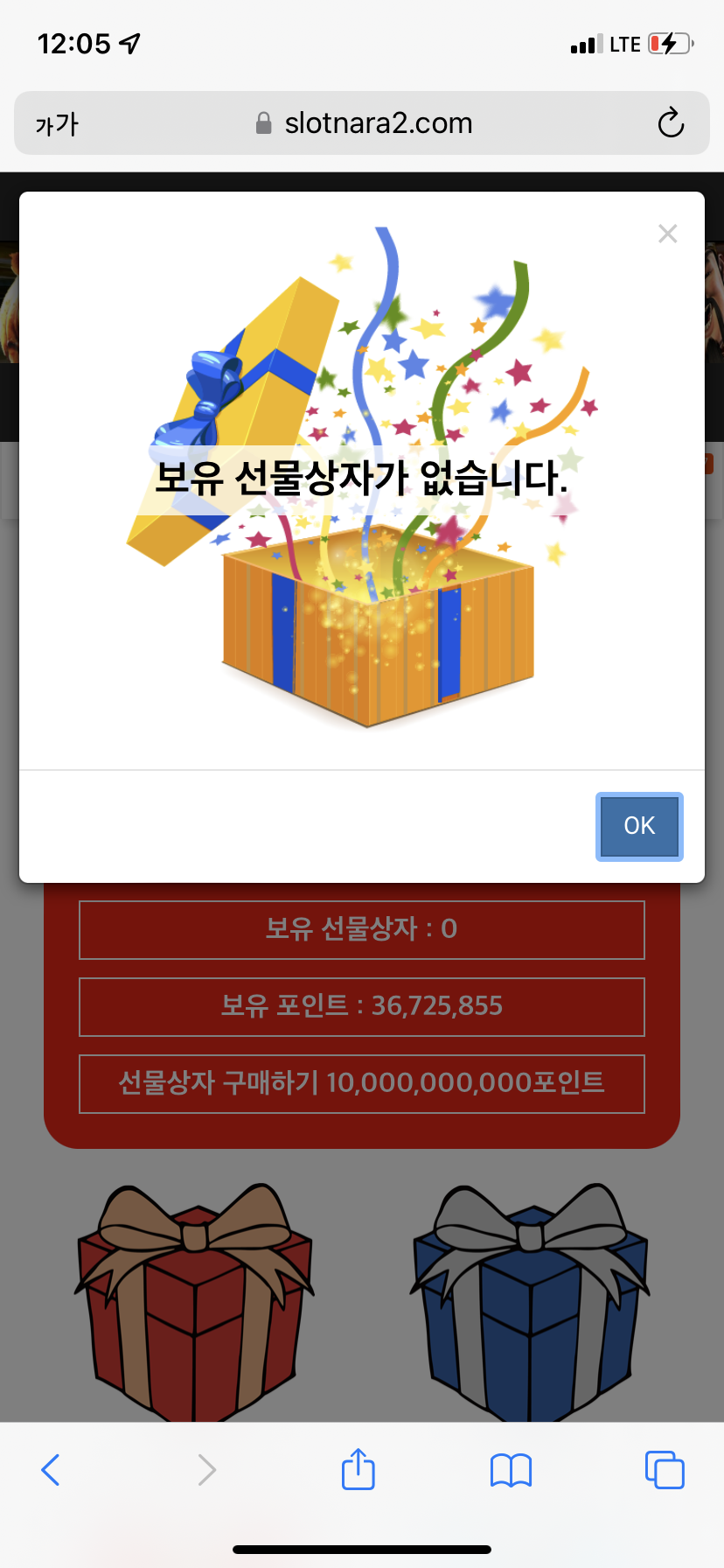Viewport: 724px width, 1568px height.
Task: Tap the slotnara2.com address field
Action: point(362,123)
